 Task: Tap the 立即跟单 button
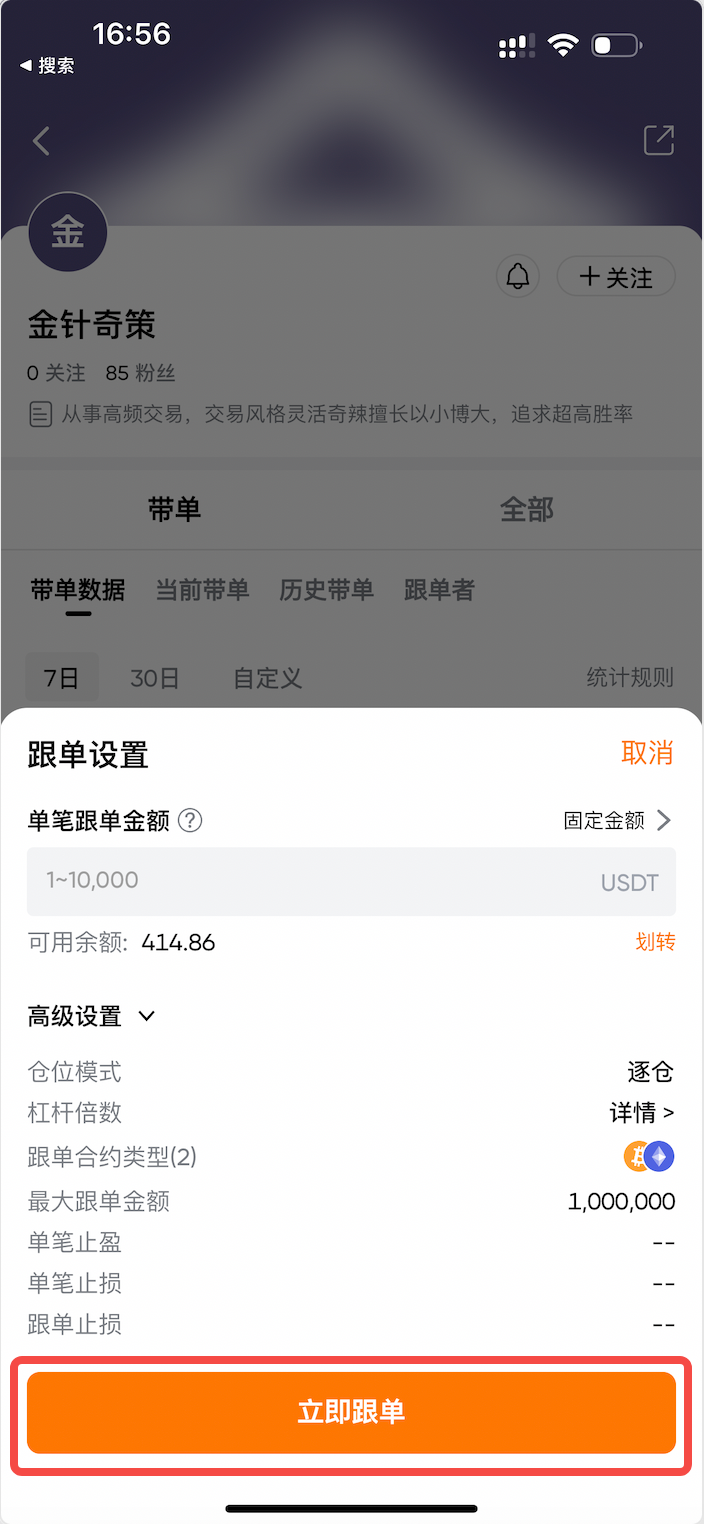click(x=351, y=1412)
